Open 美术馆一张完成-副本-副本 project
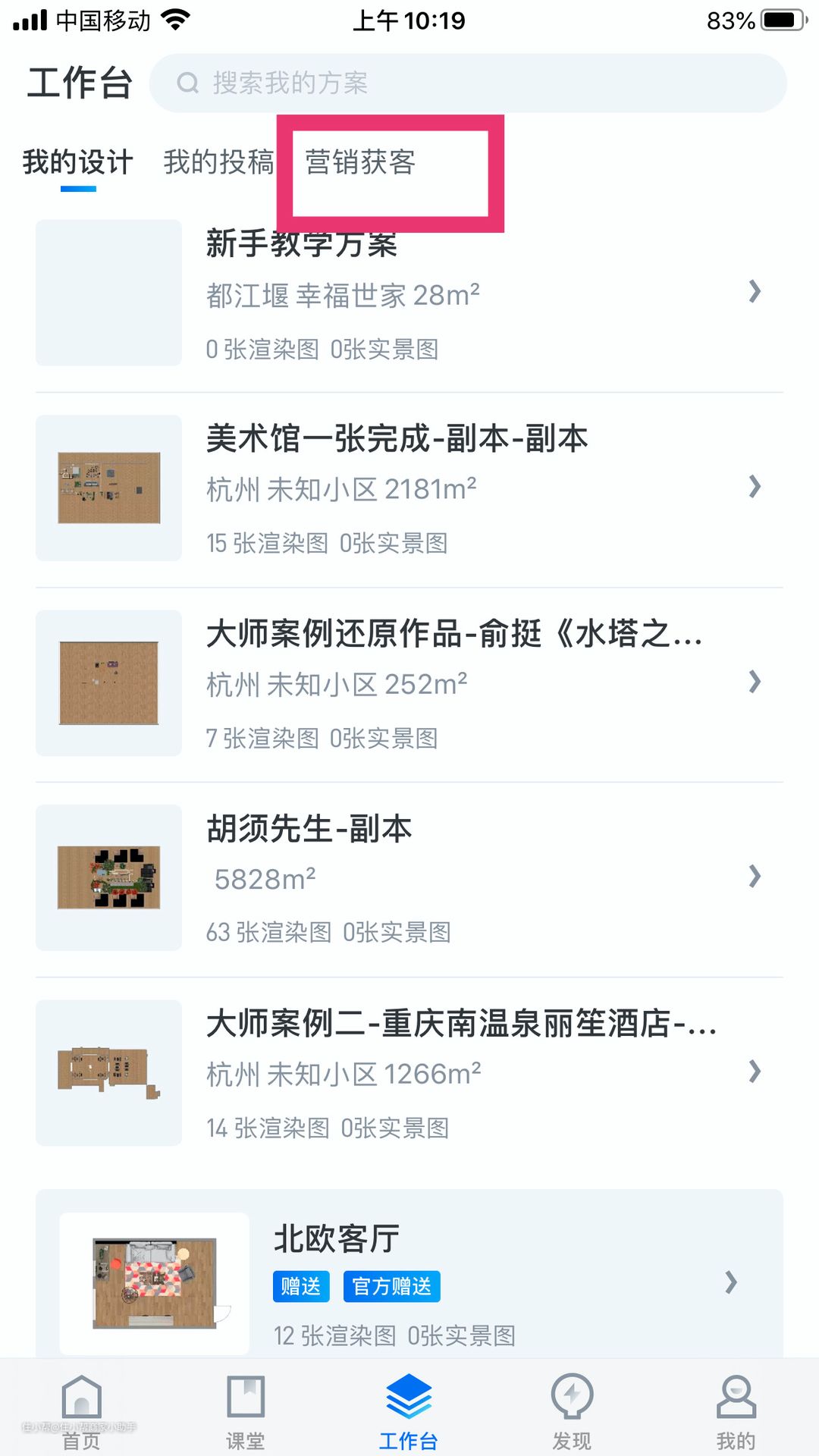This screenshot has height=1456, width=819. 409,488
